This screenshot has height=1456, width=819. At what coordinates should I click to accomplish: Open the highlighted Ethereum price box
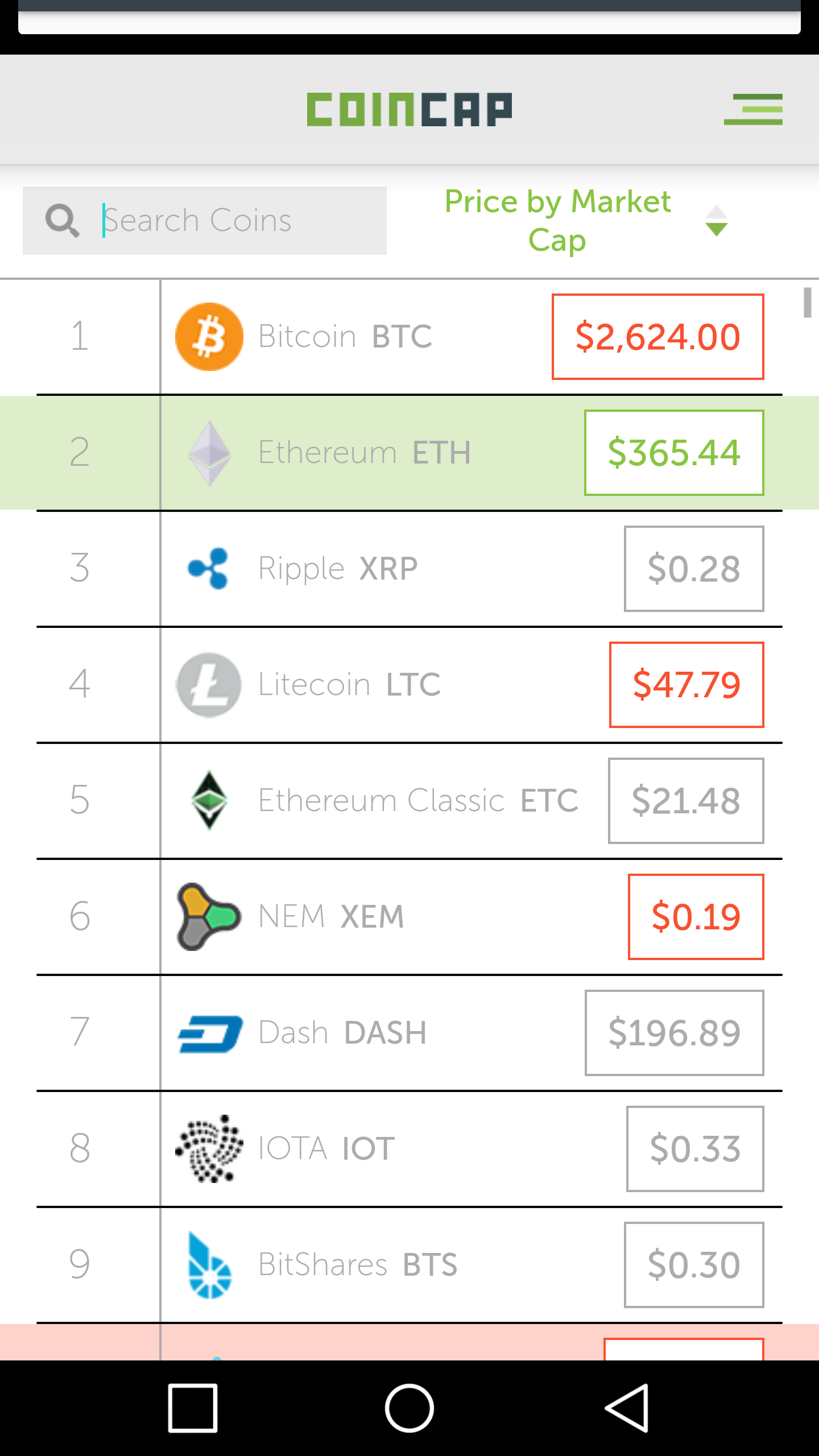pyautogui.click(x=673, y=453)
